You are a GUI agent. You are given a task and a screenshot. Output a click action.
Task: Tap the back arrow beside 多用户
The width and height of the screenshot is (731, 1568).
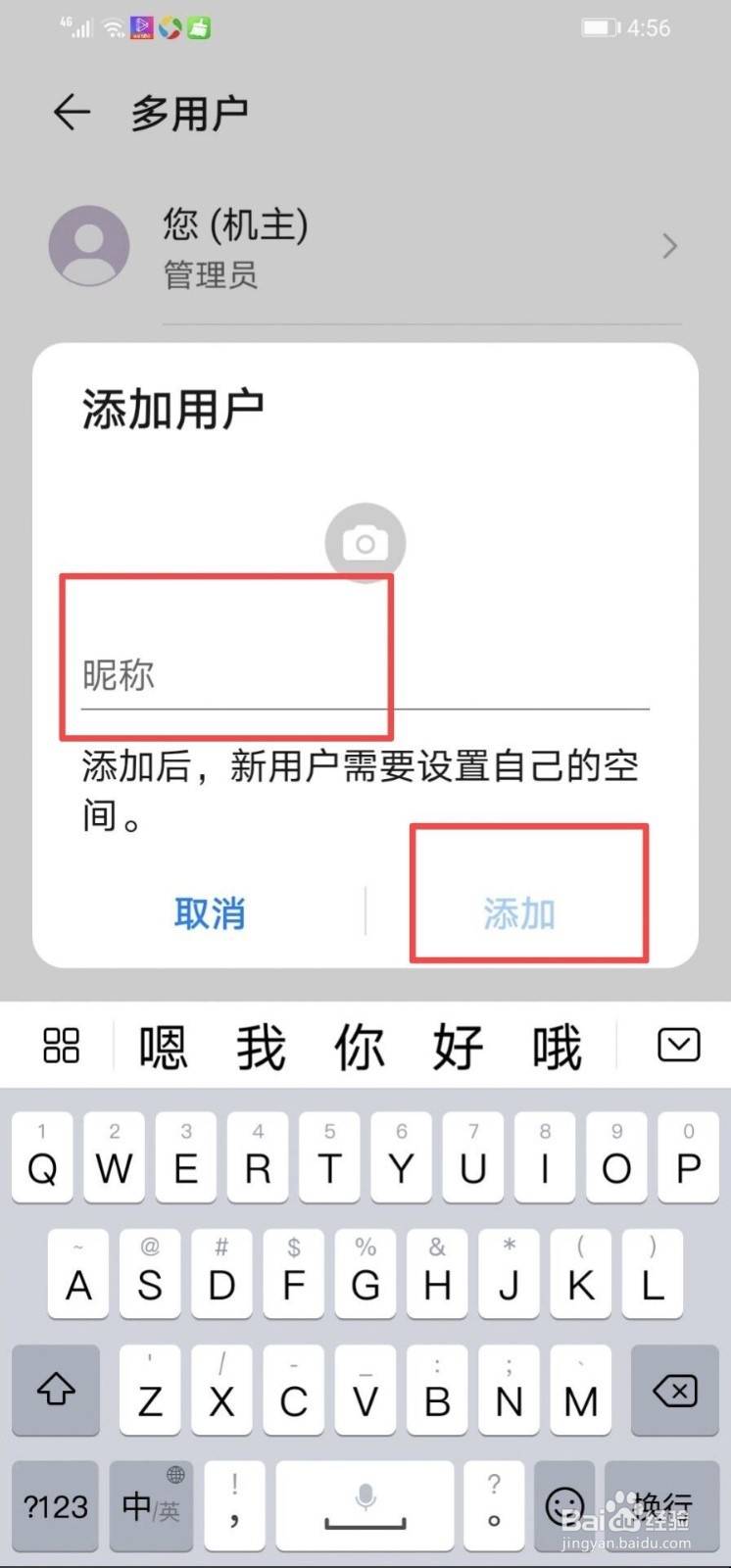pos(71,112)
